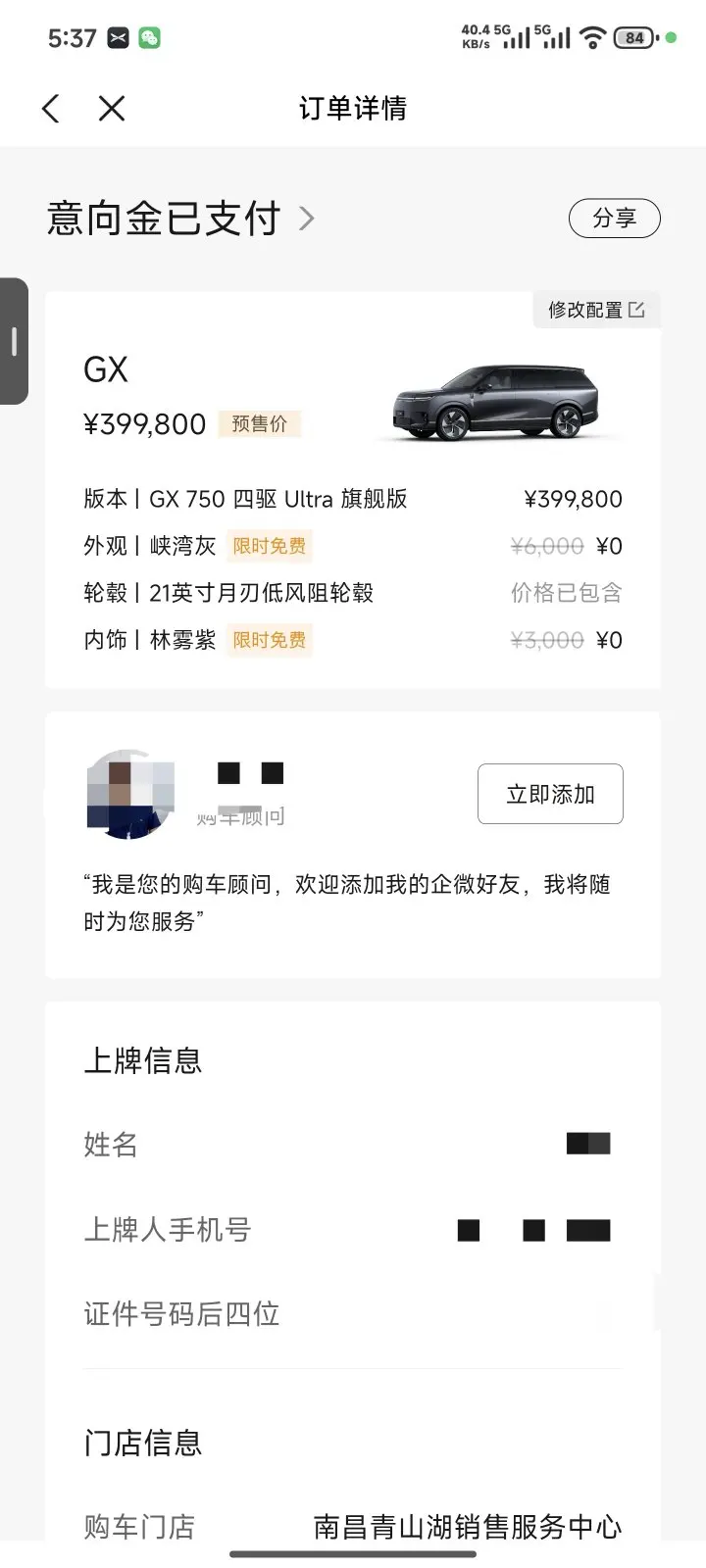This screenshot has height=1568, width=706.
Task: Tap the 分享 share button
Action: (614, 218)
